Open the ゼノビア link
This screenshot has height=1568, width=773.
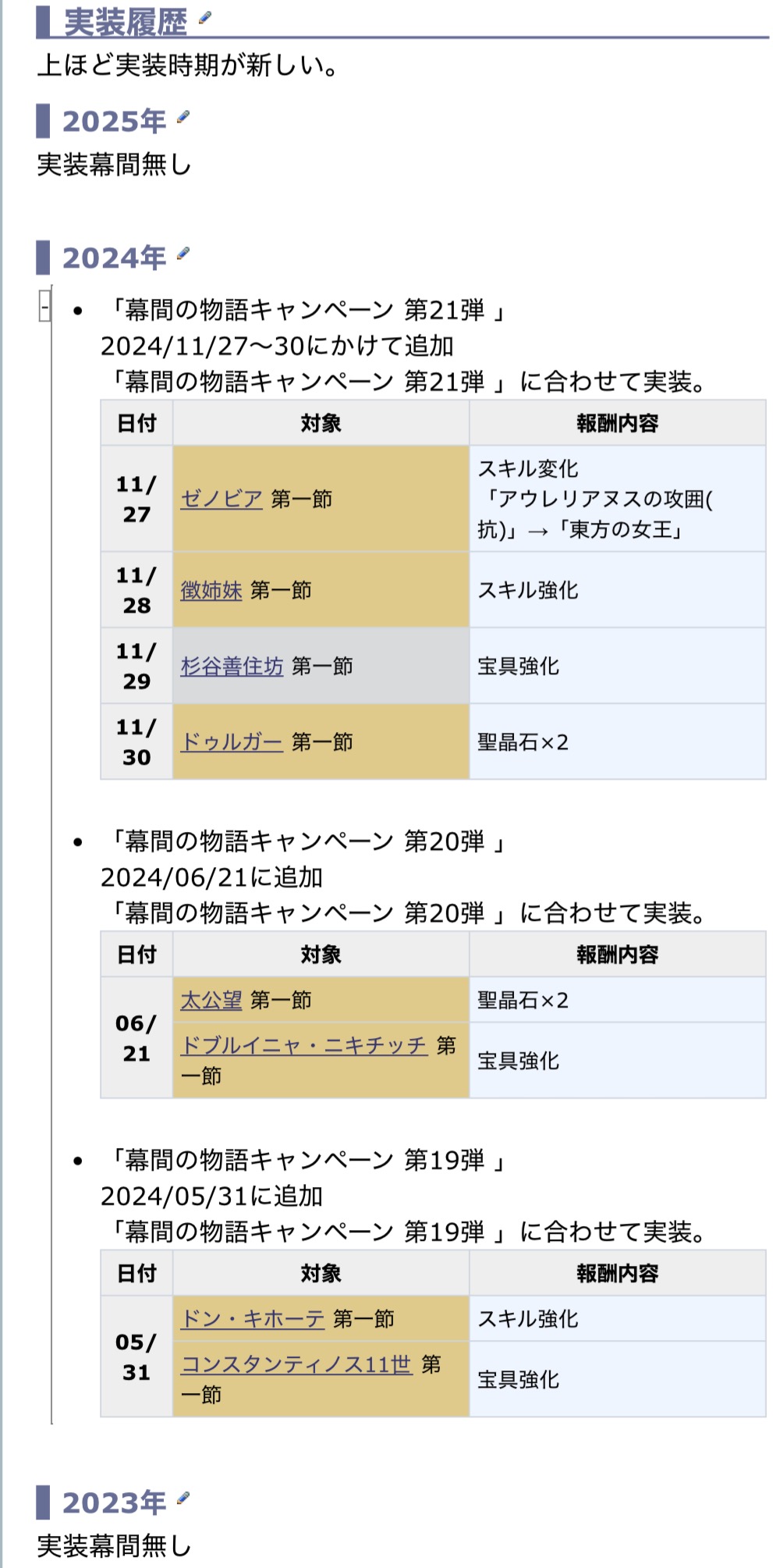[222, 499]
